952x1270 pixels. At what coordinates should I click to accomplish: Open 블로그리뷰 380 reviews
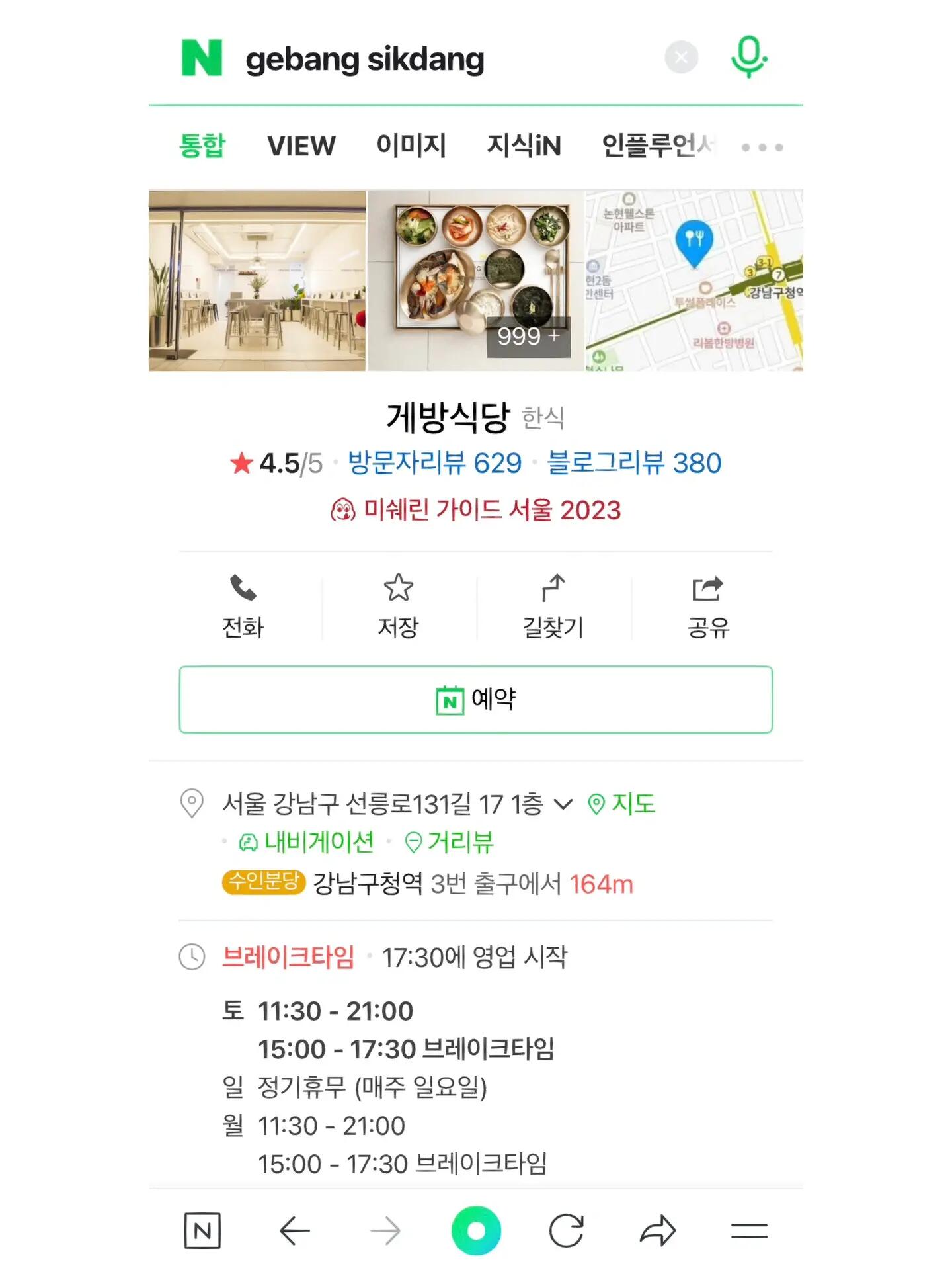point(634,463)
